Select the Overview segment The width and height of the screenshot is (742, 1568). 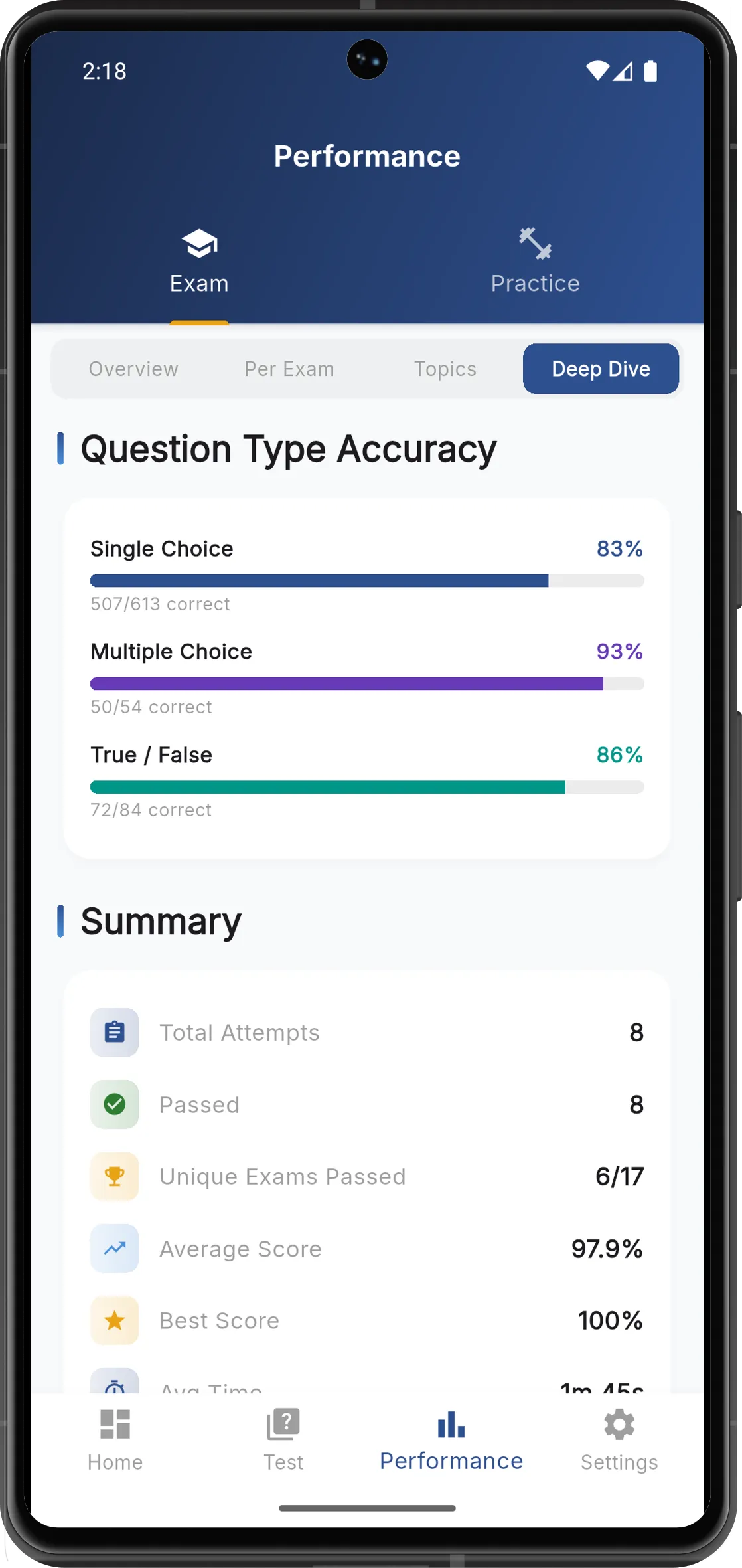point(133,369)
